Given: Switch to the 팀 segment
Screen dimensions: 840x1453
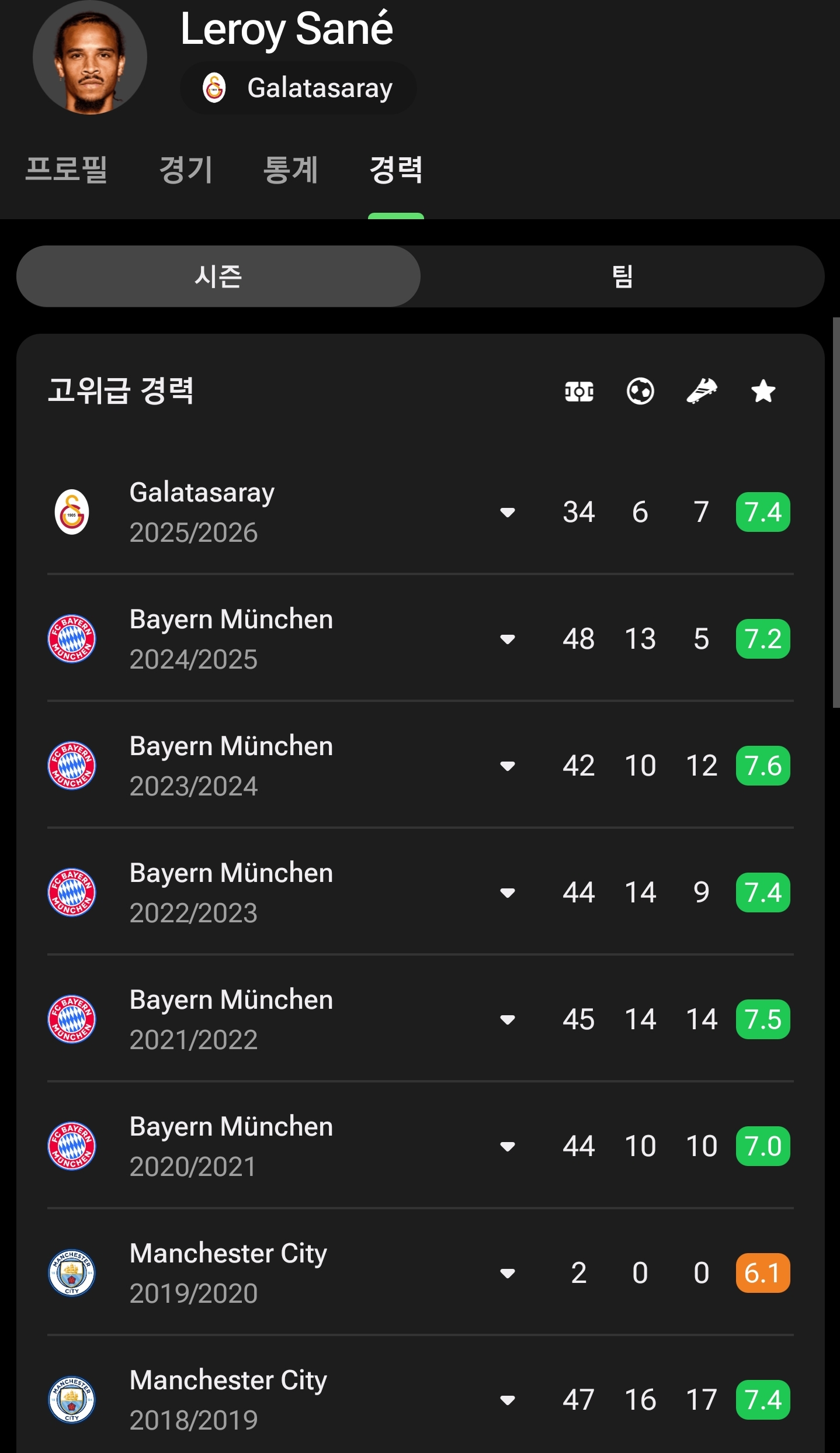Looking at the screenshot, I should coord(622,276).
